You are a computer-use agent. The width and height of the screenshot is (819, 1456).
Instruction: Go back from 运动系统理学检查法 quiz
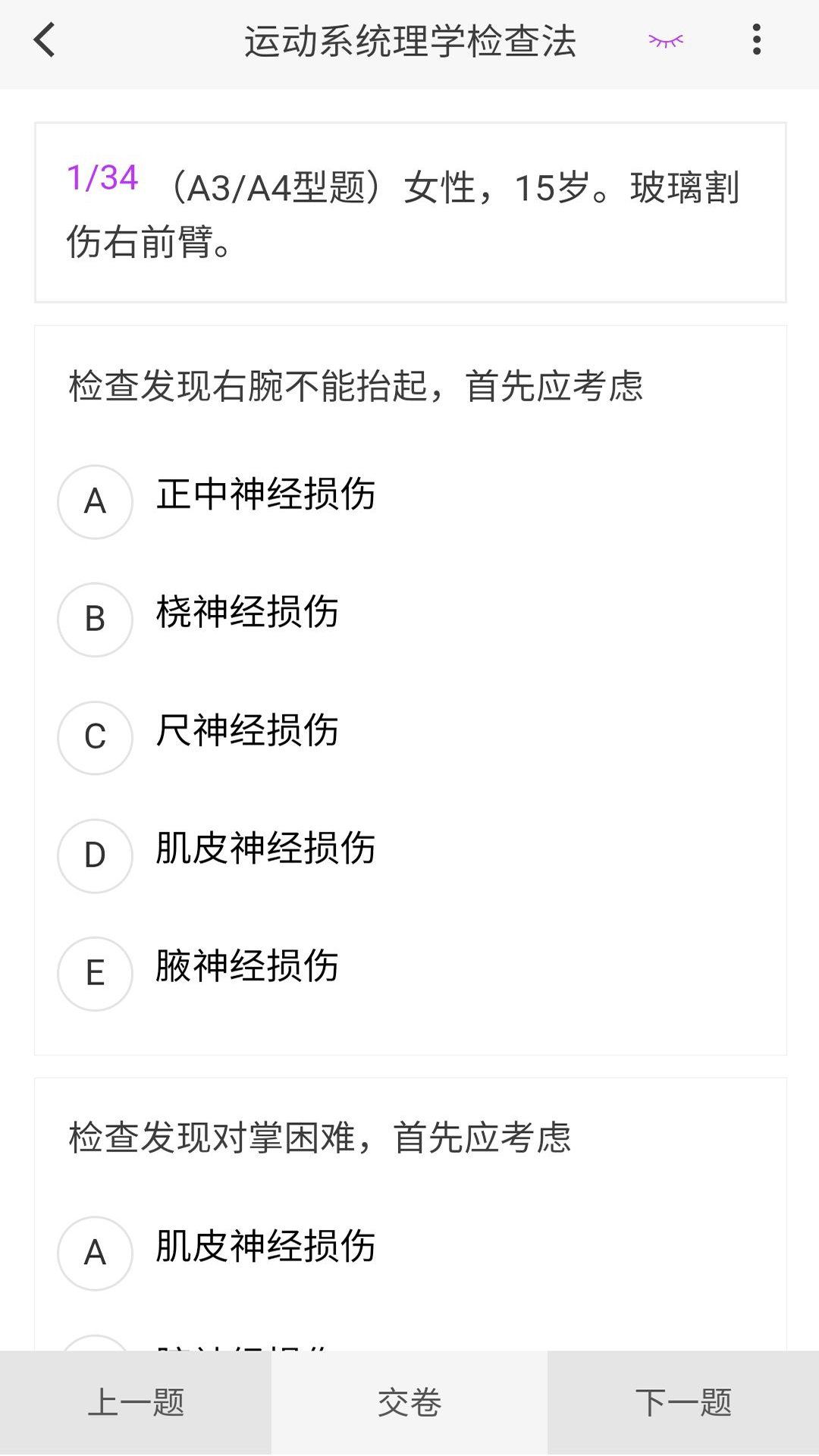45,40
